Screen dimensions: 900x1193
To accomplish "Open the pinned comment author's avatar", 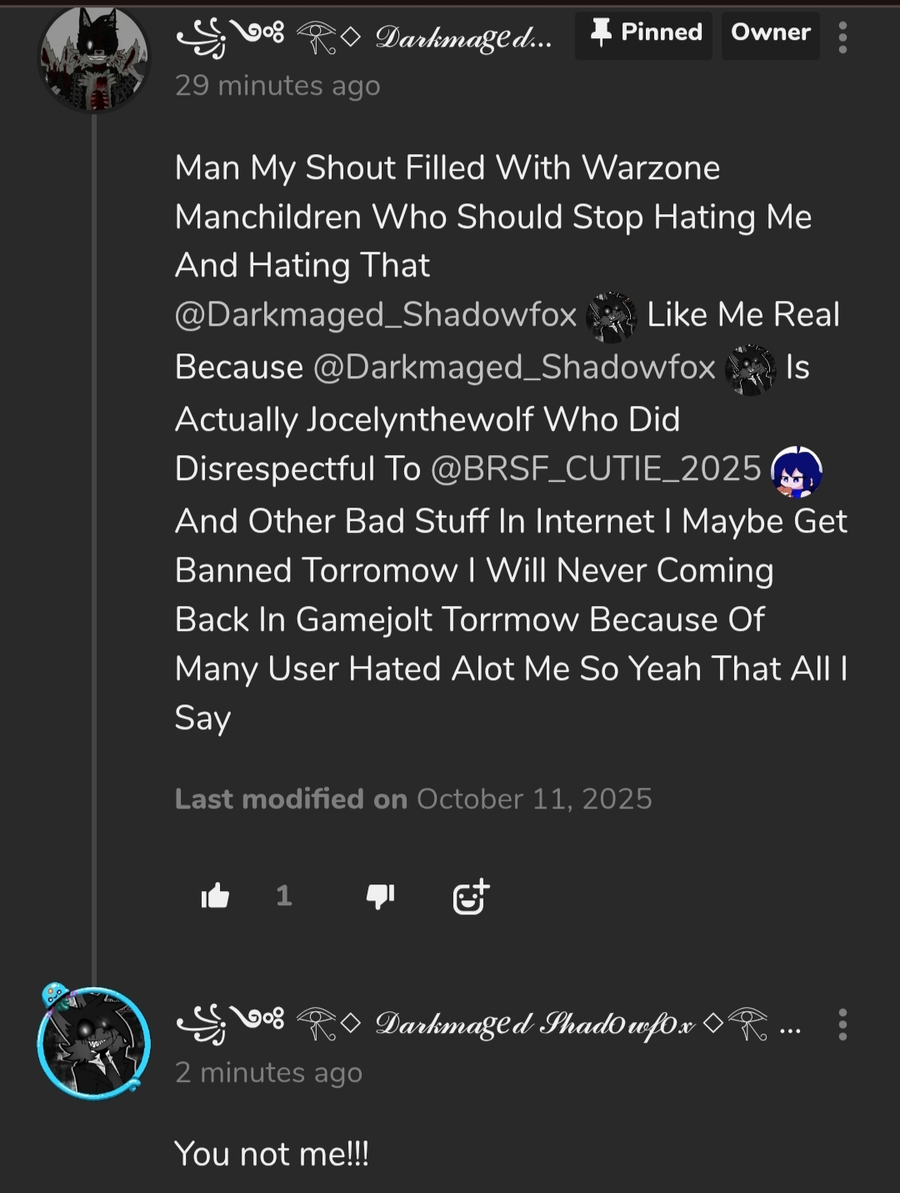I will coord(94,57).
